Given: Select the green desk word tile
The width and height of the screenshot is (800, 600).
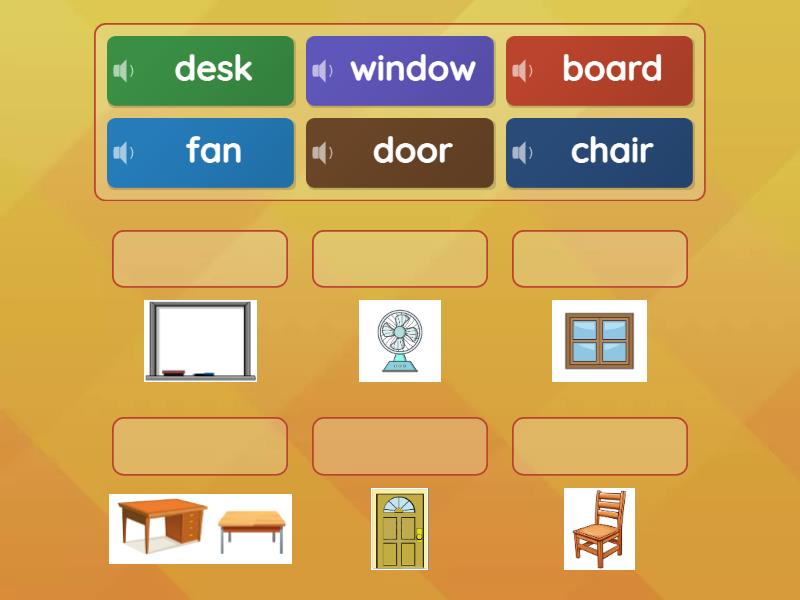Looking at the screenshot, I should [213, 70].
